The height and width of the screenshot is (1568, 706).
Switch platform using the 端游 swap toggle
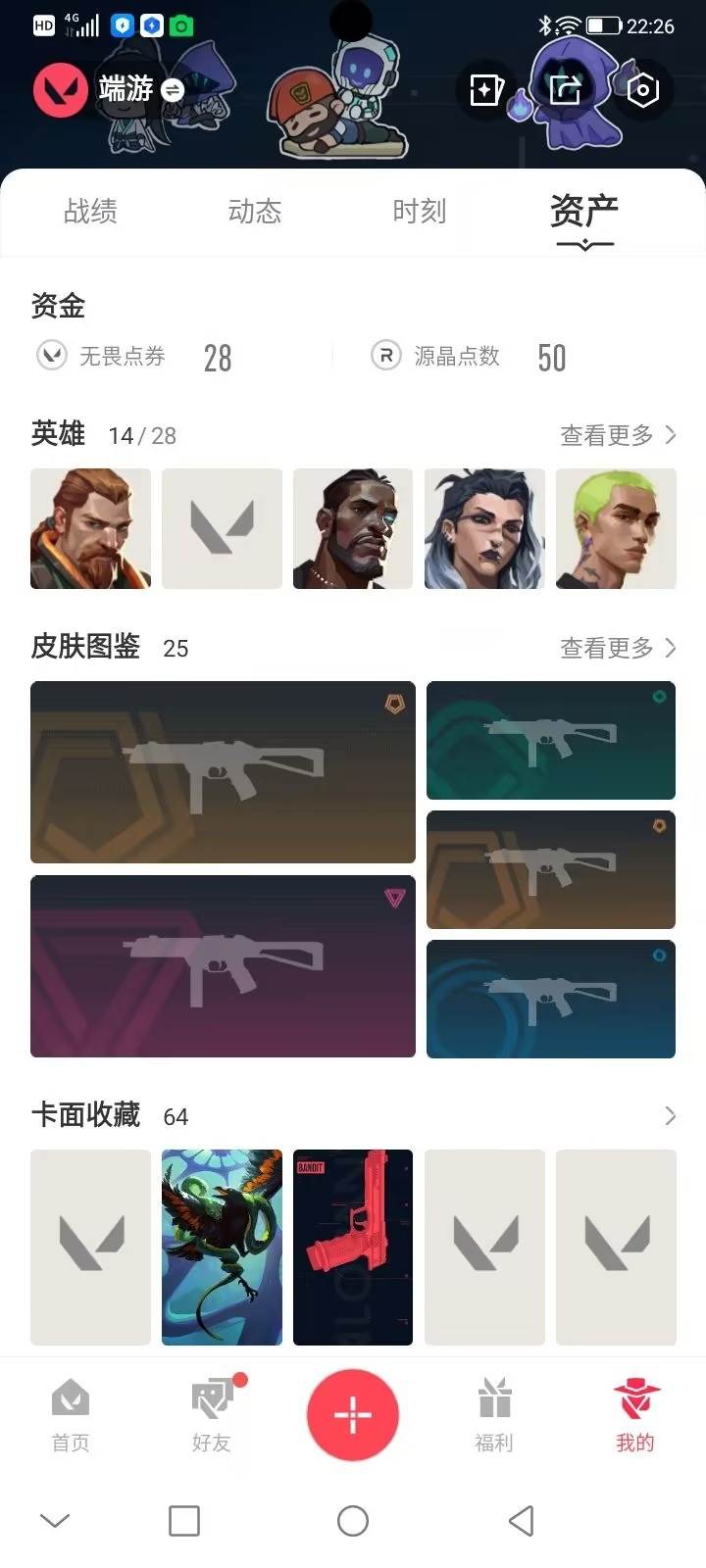point(171,90)
